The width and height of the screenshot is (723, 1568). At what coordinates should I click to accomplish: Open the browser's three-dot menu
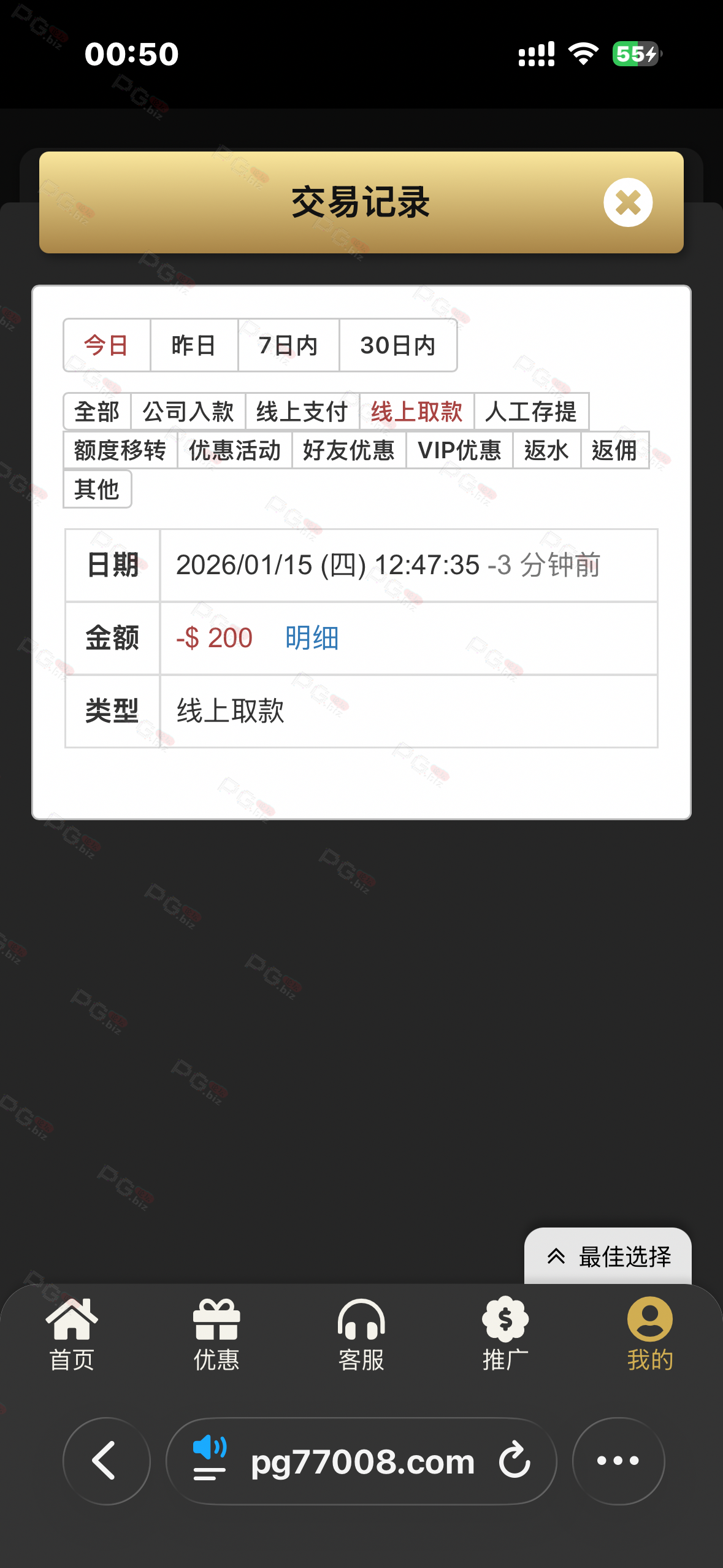coord(618,1461)
